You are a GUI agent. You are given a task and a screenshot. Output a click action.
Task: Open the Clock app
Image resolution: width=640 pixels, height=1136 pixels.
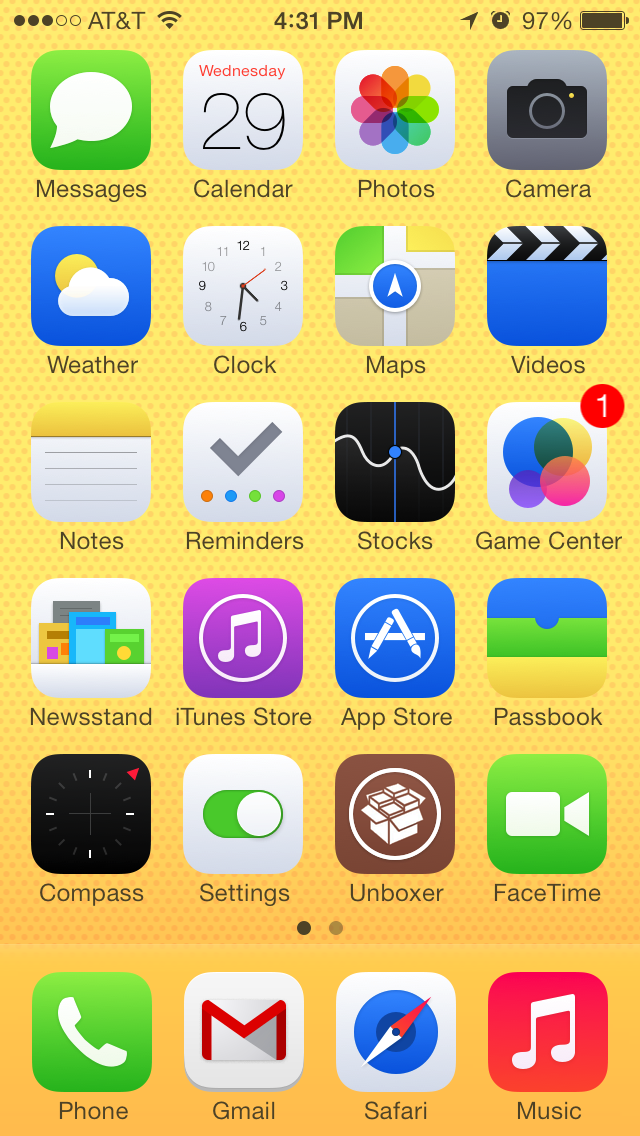click(x=243, y=287)
